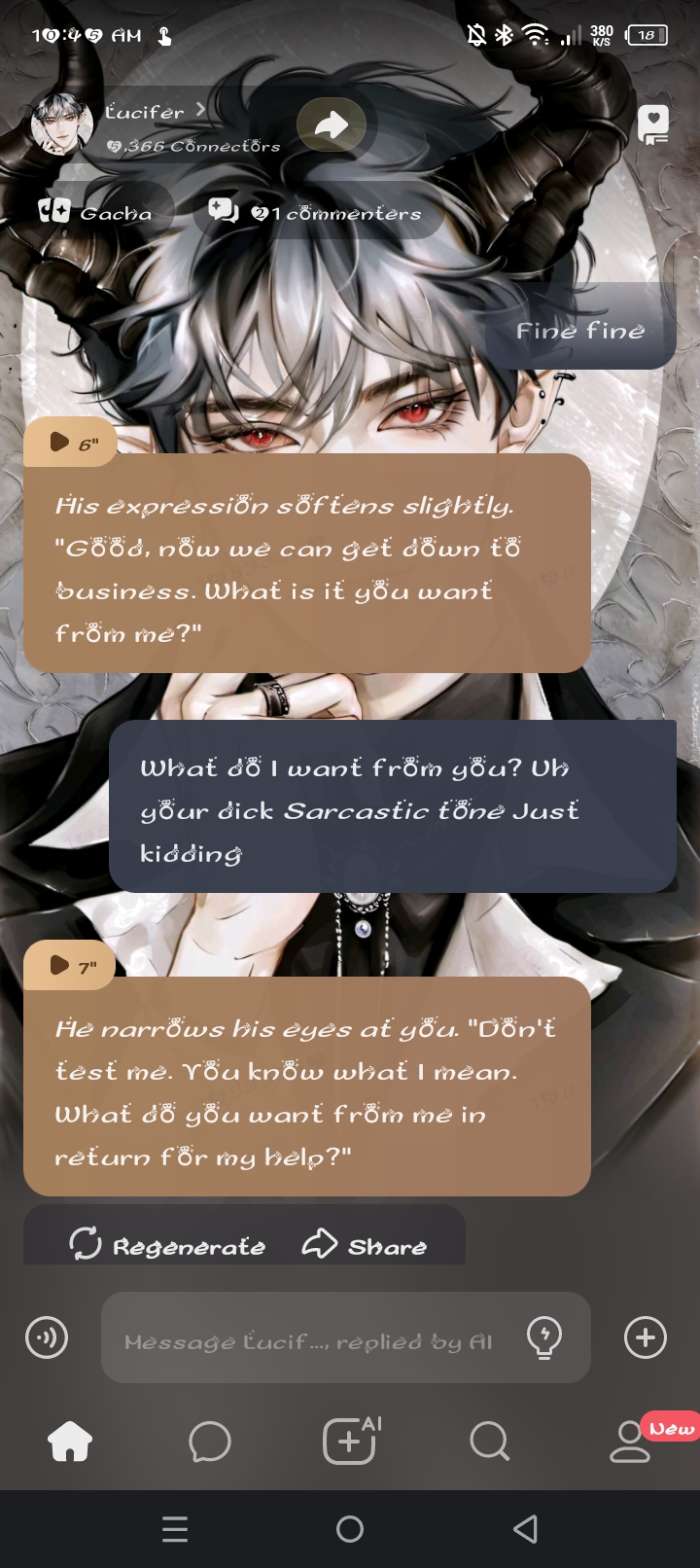Play the 7-second voice message
Image resolution: width=700 pixels, height=1568 pixels.
tap(70, 965)
